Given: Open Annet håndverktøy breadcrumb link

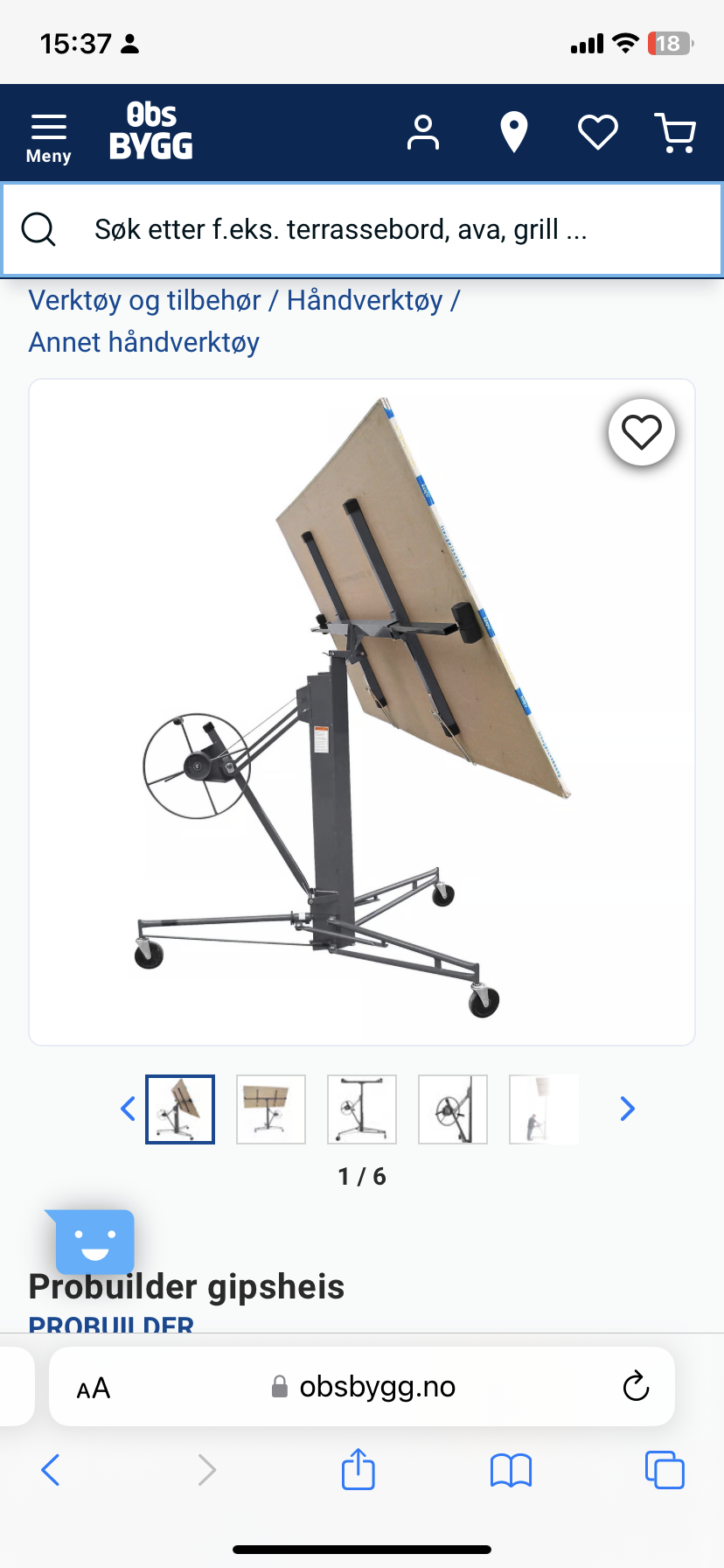Looking at the screenshot, I should click(x=144, y=342).
